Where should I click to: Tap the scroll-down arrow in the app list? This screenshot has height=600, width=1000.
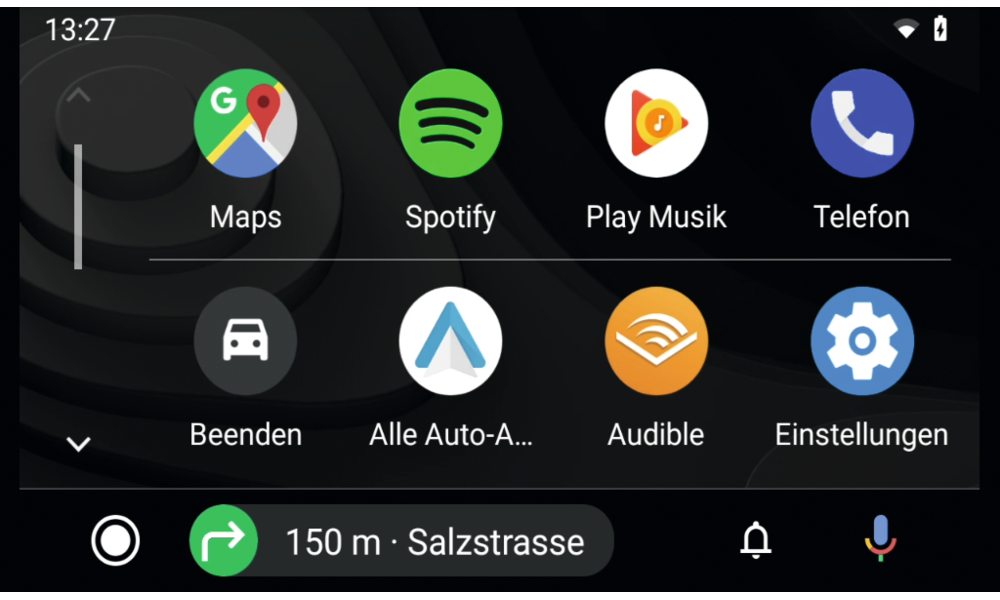pos(78,444)
